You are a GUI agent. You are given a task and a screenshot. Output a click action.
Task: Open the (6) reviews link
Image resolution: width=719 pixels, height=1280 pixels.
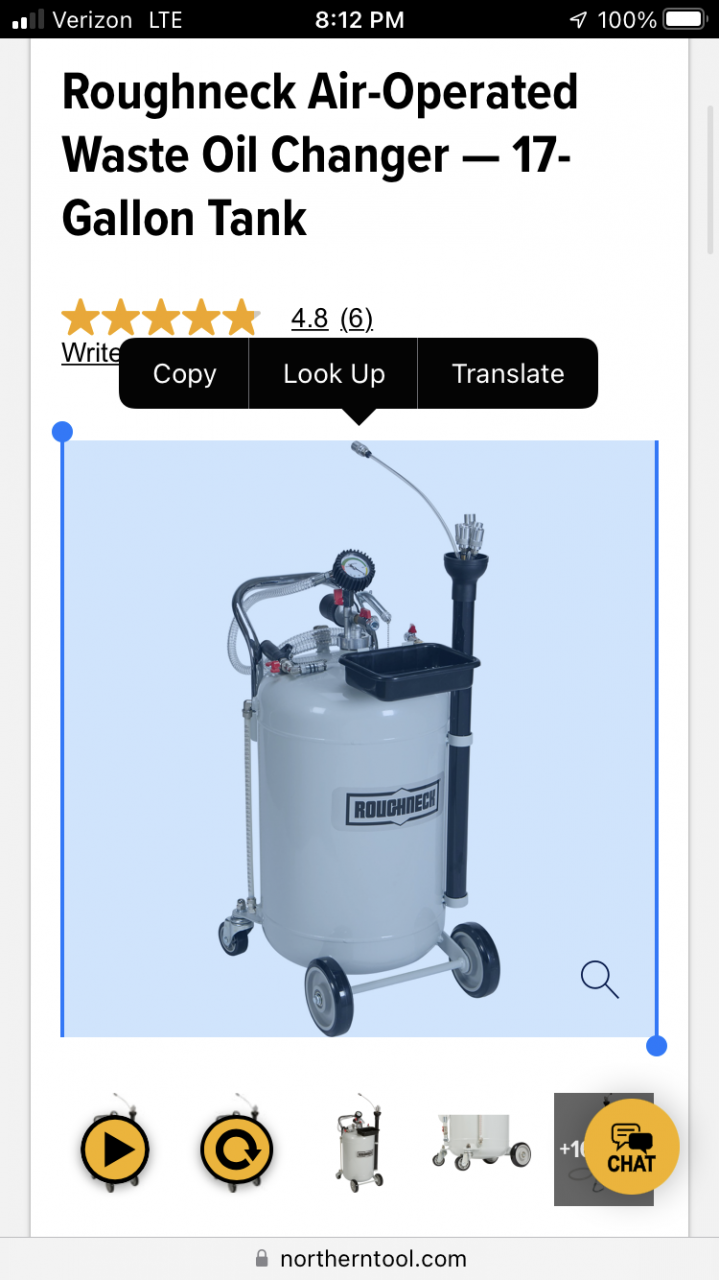(356, 319)
